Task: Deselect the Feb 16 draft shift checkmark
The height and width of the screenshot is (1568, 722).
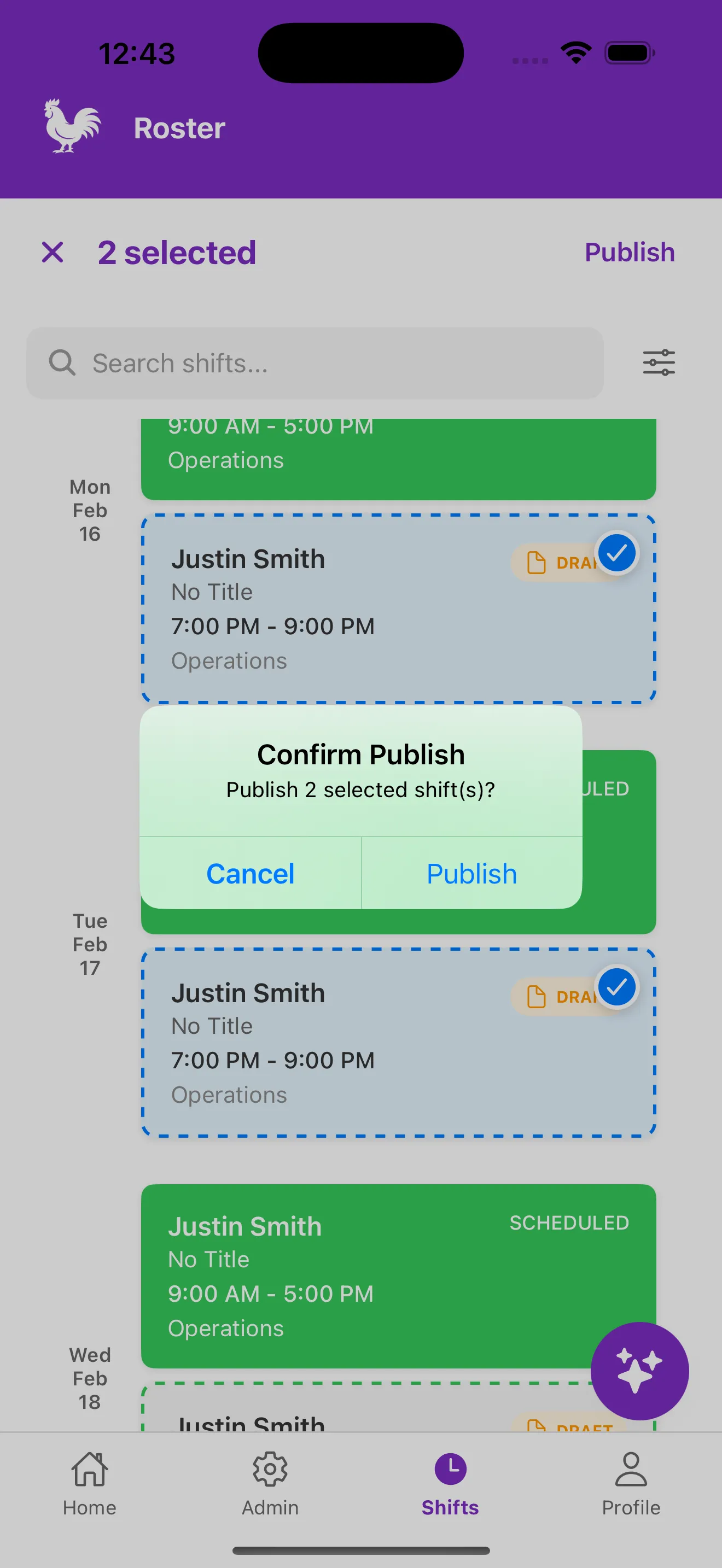Action: 618,553
